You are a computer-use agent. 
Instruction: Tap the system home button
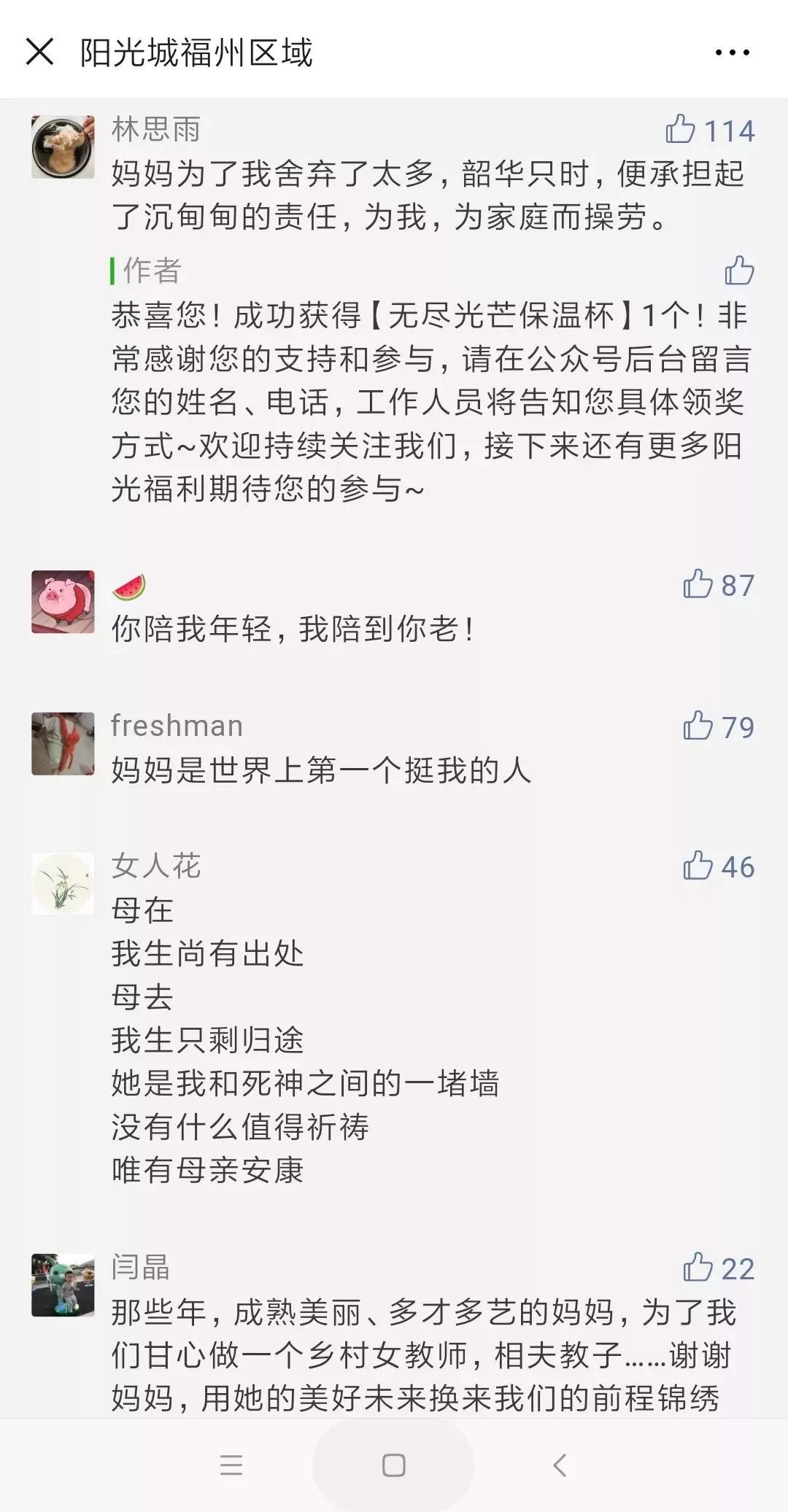393,1465
